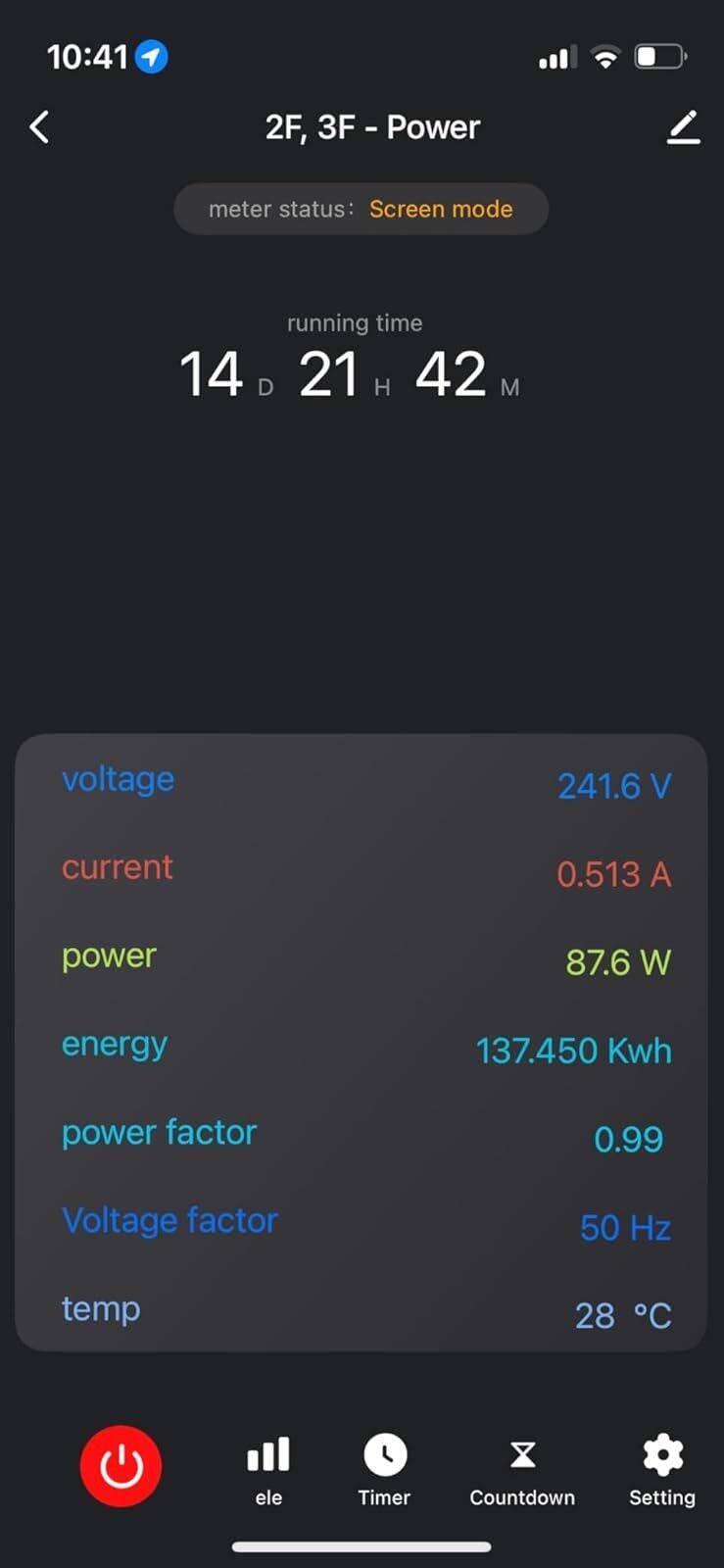Edit the device name with the pencil icon

(x=683, y=128)
